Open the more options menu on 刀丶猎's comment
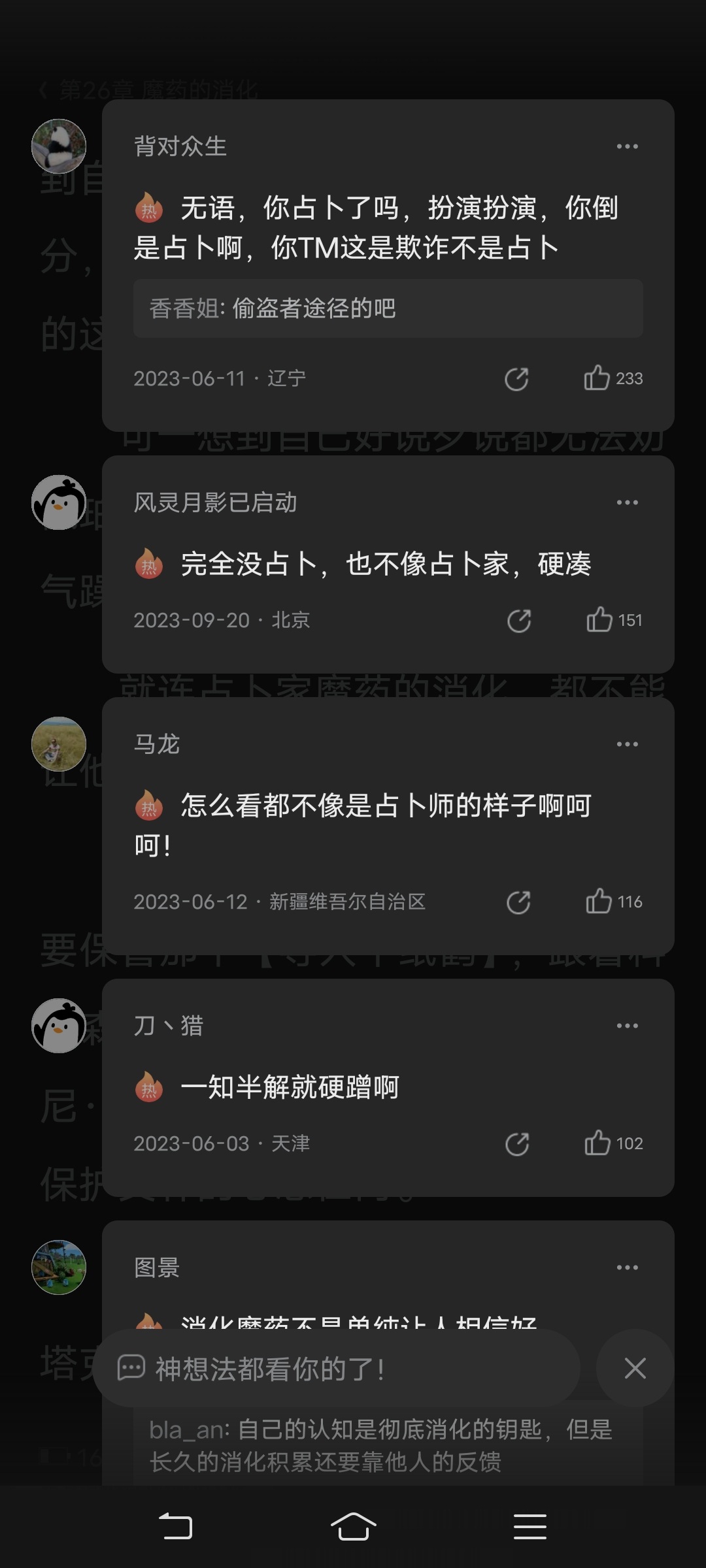The width and height of the screenshot is (706, 1568). (627, 1026)
